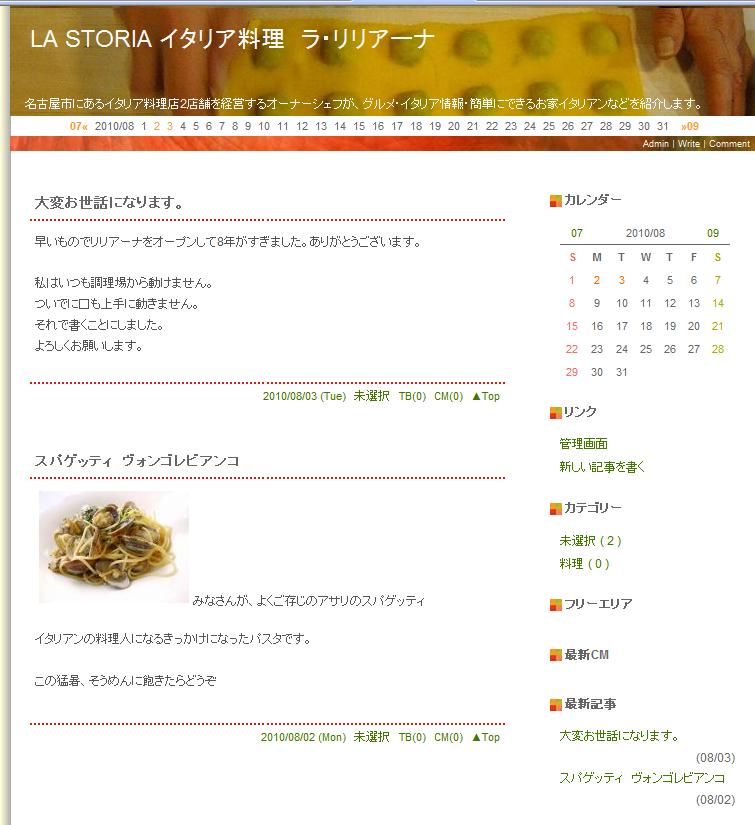
Task: Open post titled スパゲッティ ヴォンゴレビアンコ
Action: (137, 461)
